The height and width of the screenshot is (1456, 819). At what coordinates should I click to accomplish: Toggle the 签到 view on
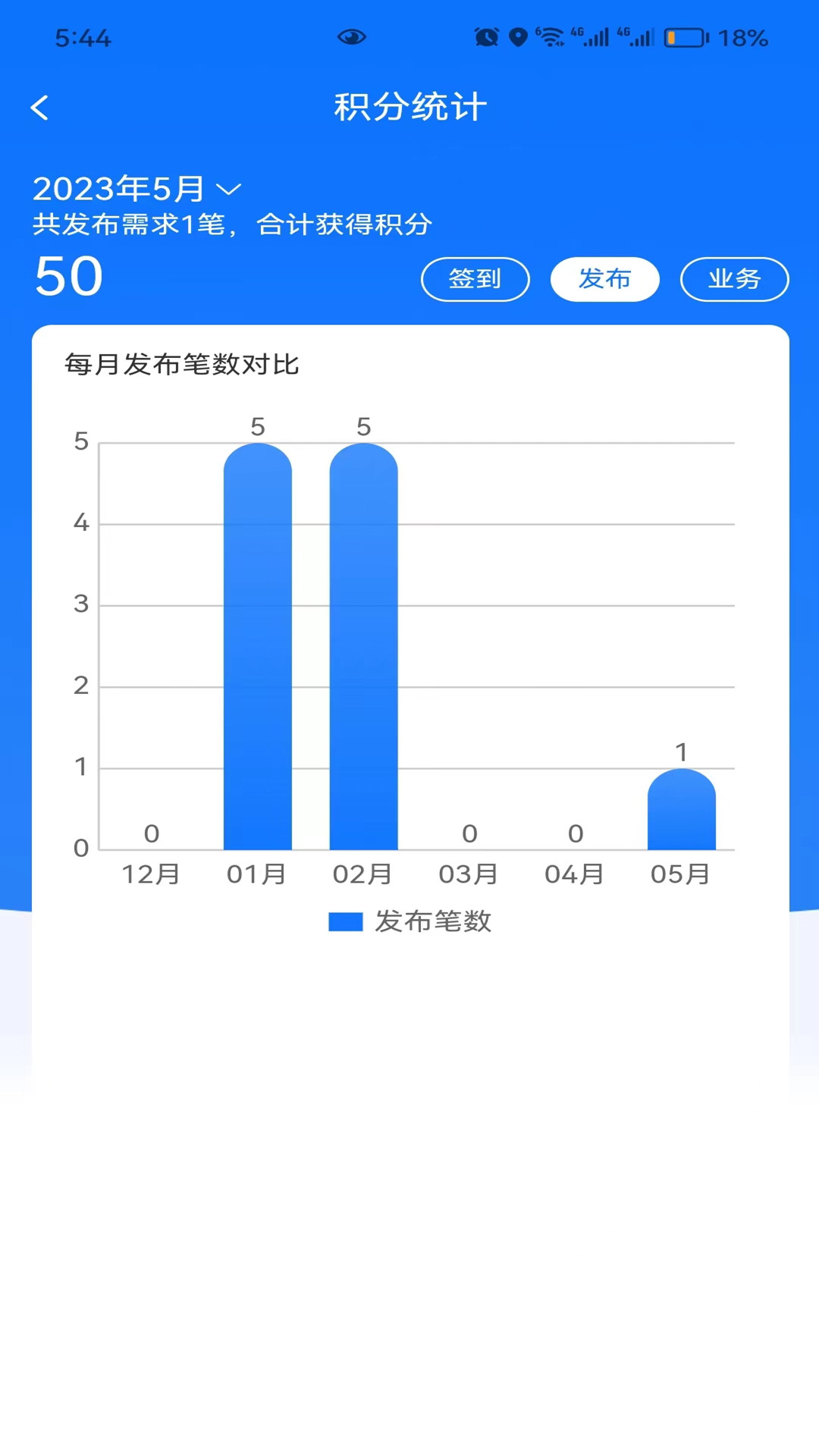(x=475, y=279)
